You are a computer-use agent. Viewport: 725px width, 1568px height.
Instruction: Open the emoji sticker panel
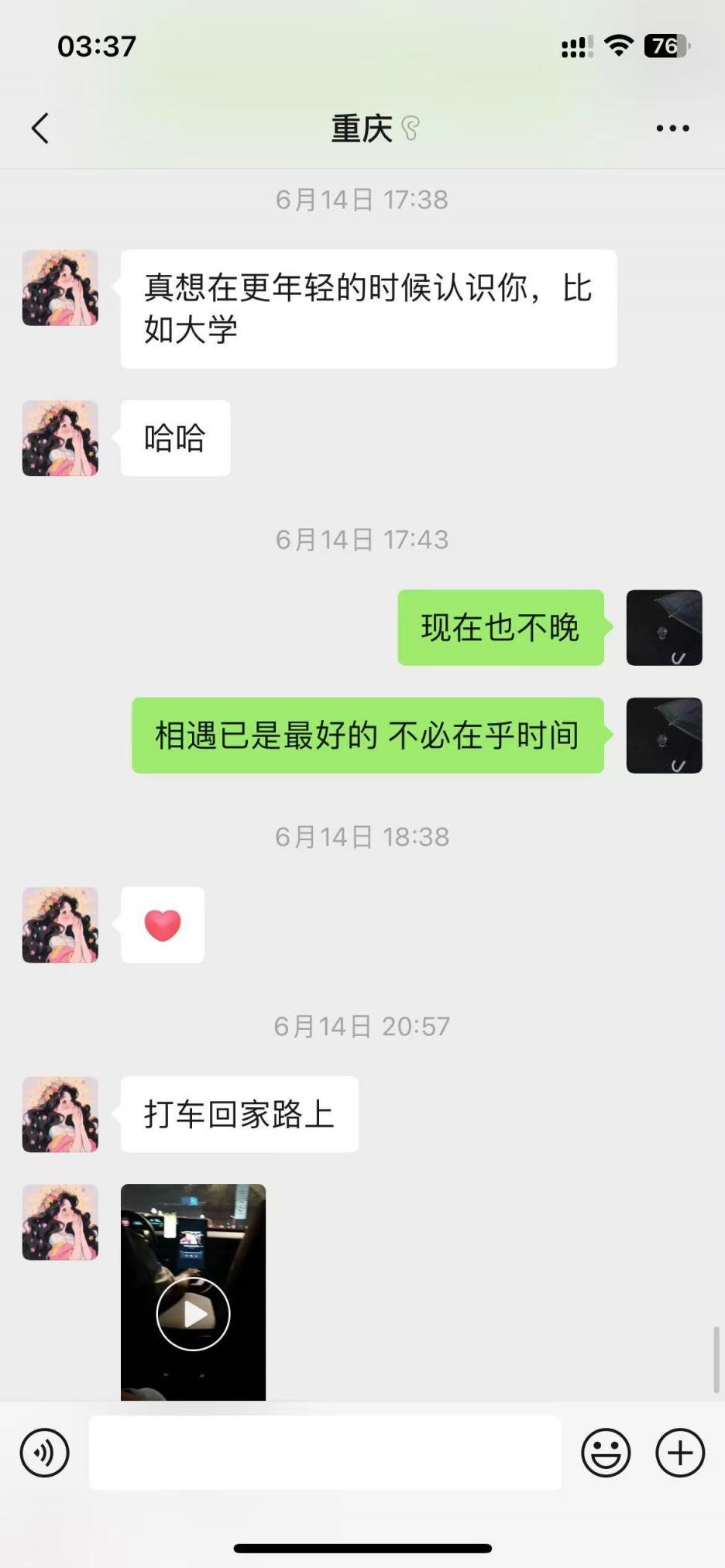click(606, 1453)
